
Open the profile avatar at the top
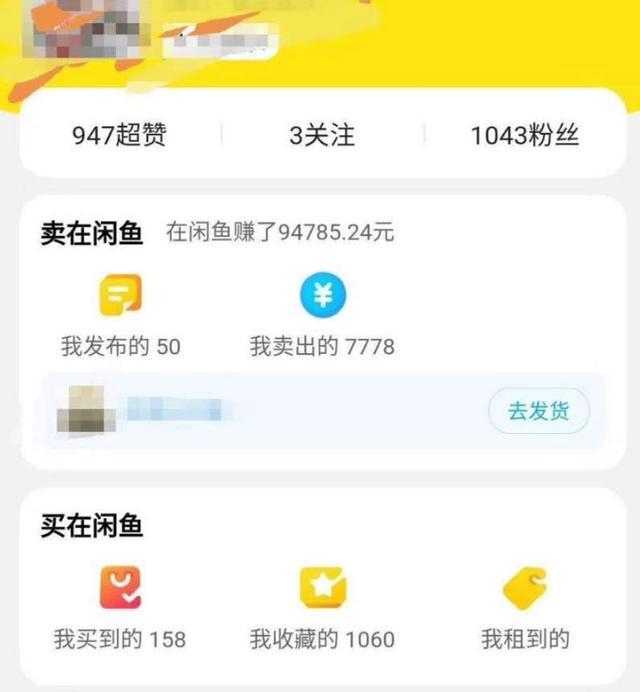92,32
